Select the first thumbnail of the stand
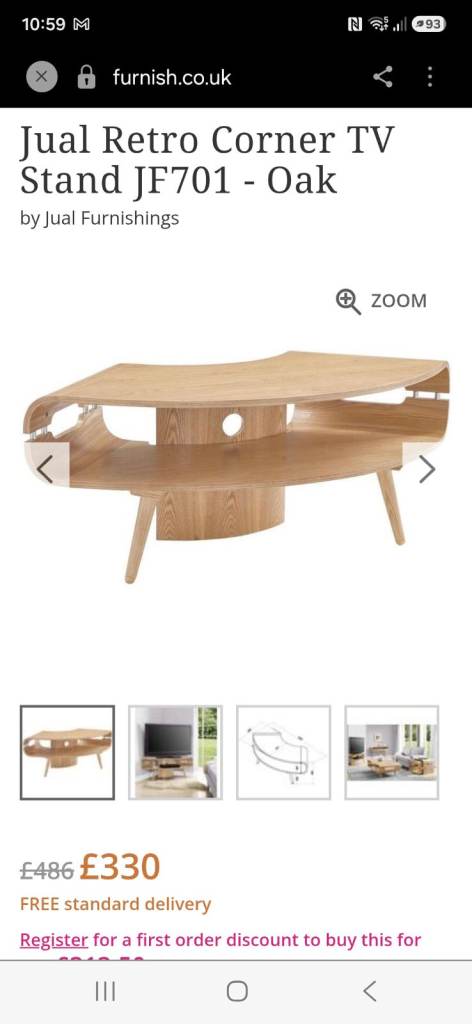Screen dimensions: 472x1024 (x=67, y=752)
